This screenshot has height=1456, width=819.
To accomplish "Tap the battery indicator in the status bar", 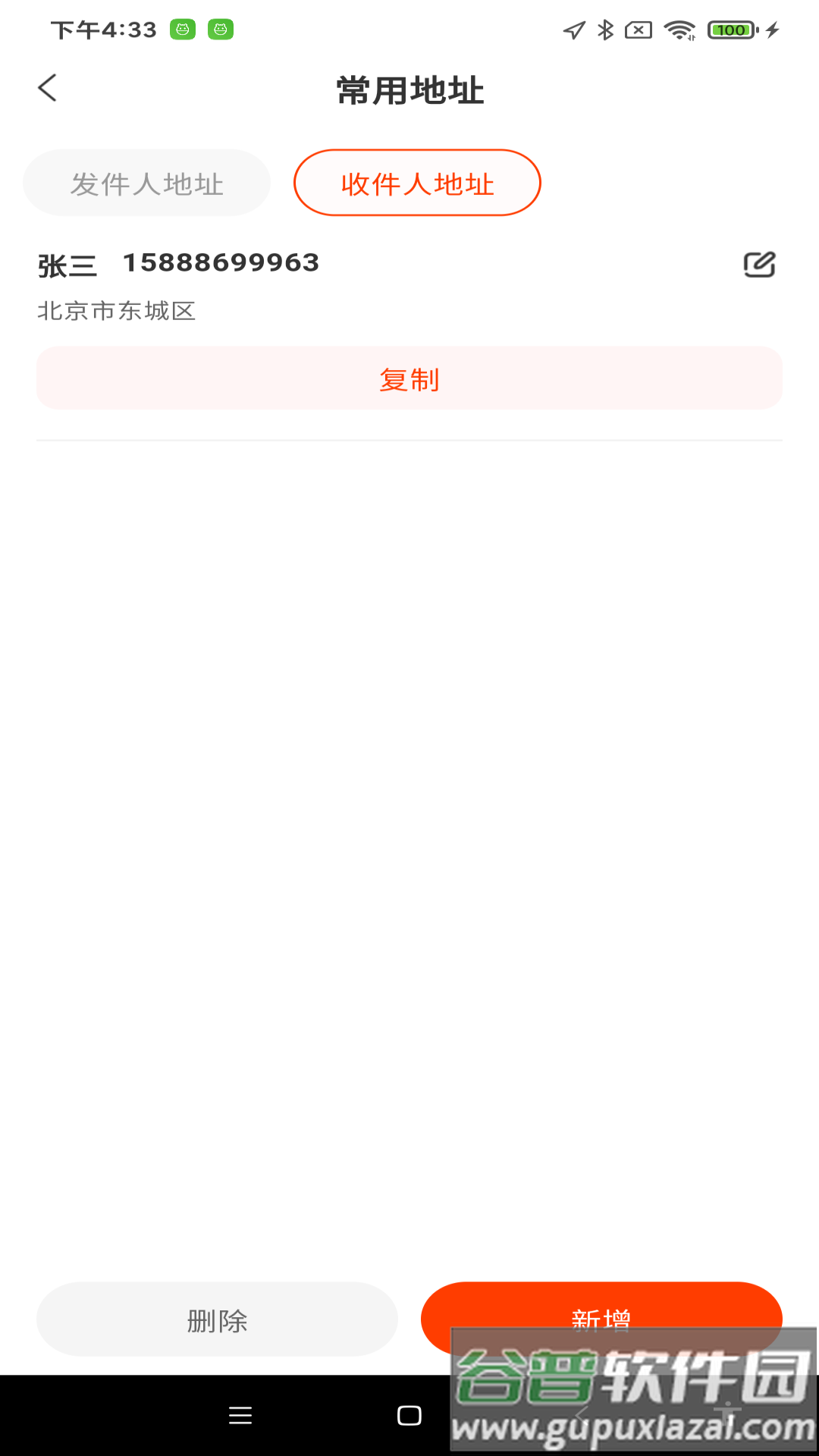I will (730, 30).
